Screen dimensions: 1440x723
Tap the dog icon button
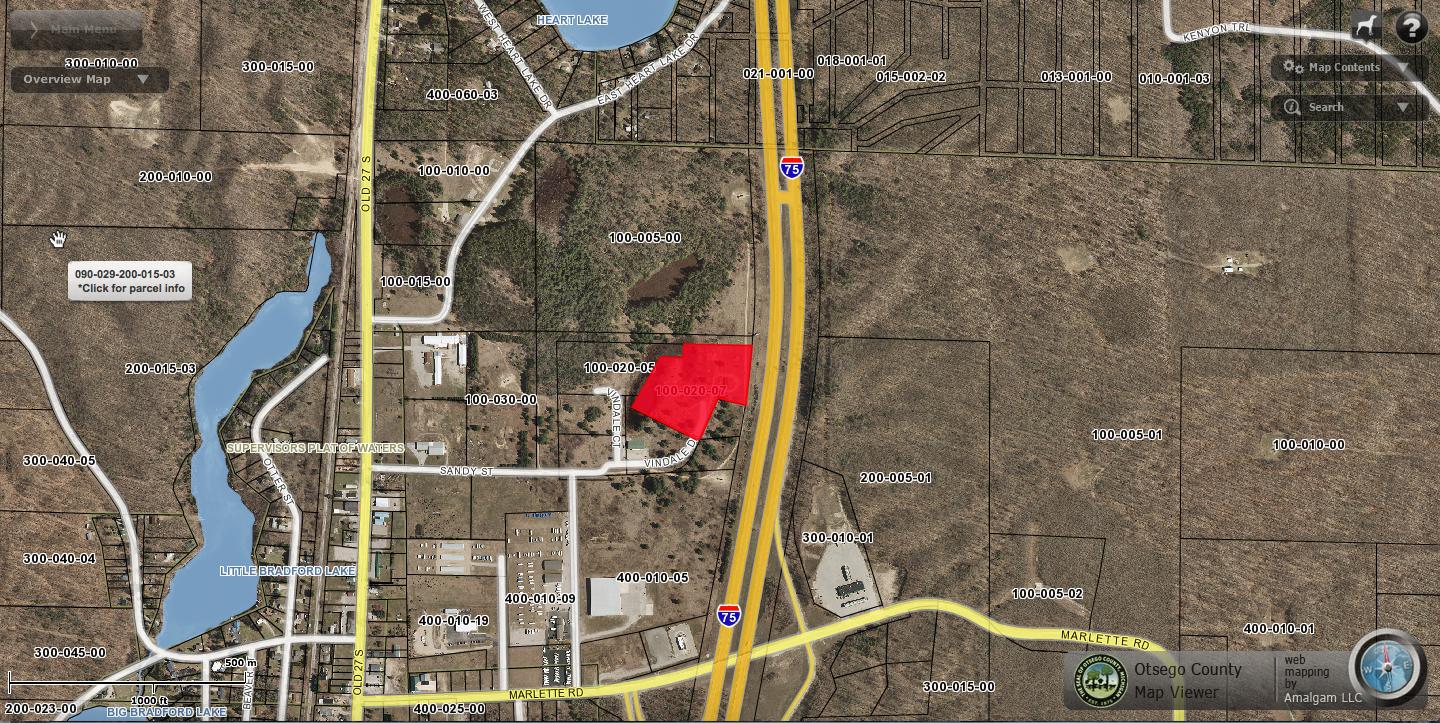tap(1366, 27)
